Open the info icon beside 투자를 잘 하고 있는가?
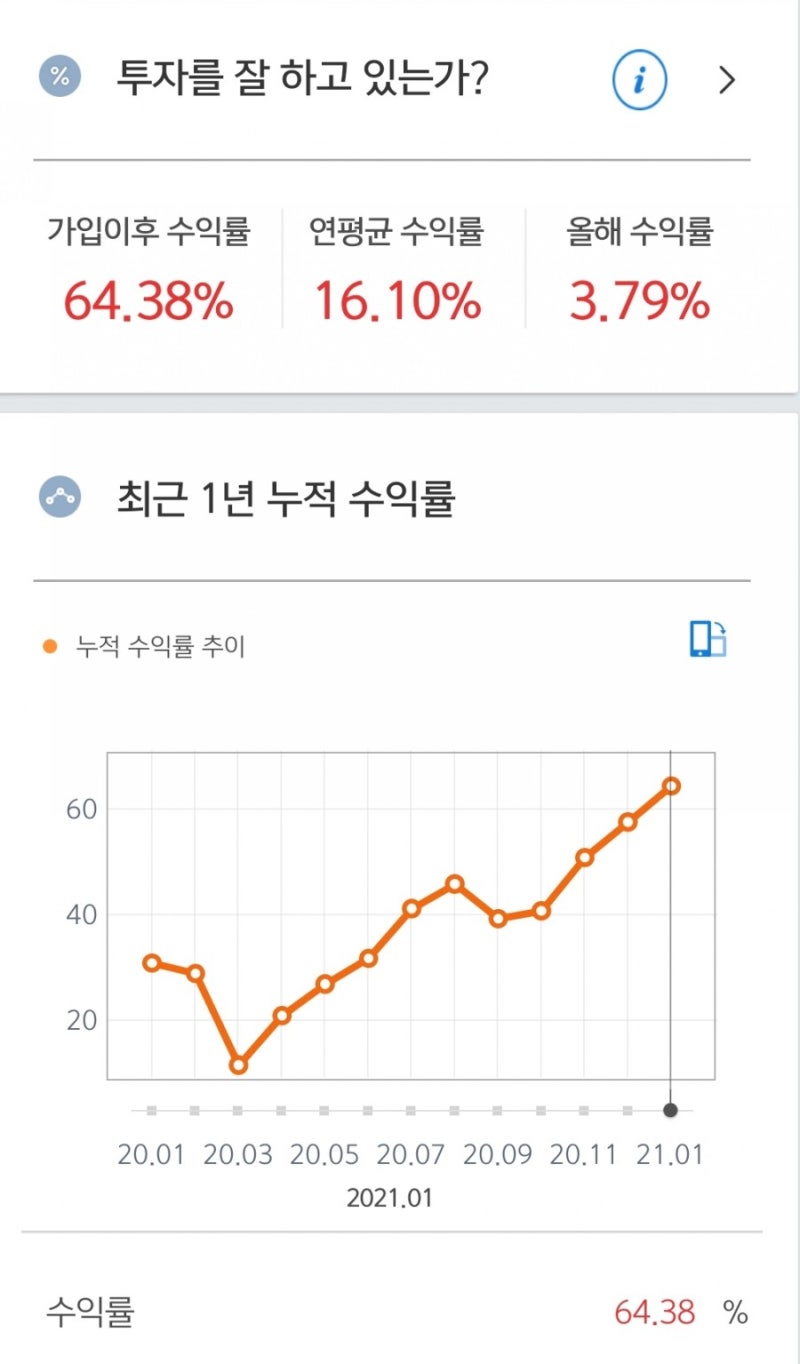 tap(639, 81)
